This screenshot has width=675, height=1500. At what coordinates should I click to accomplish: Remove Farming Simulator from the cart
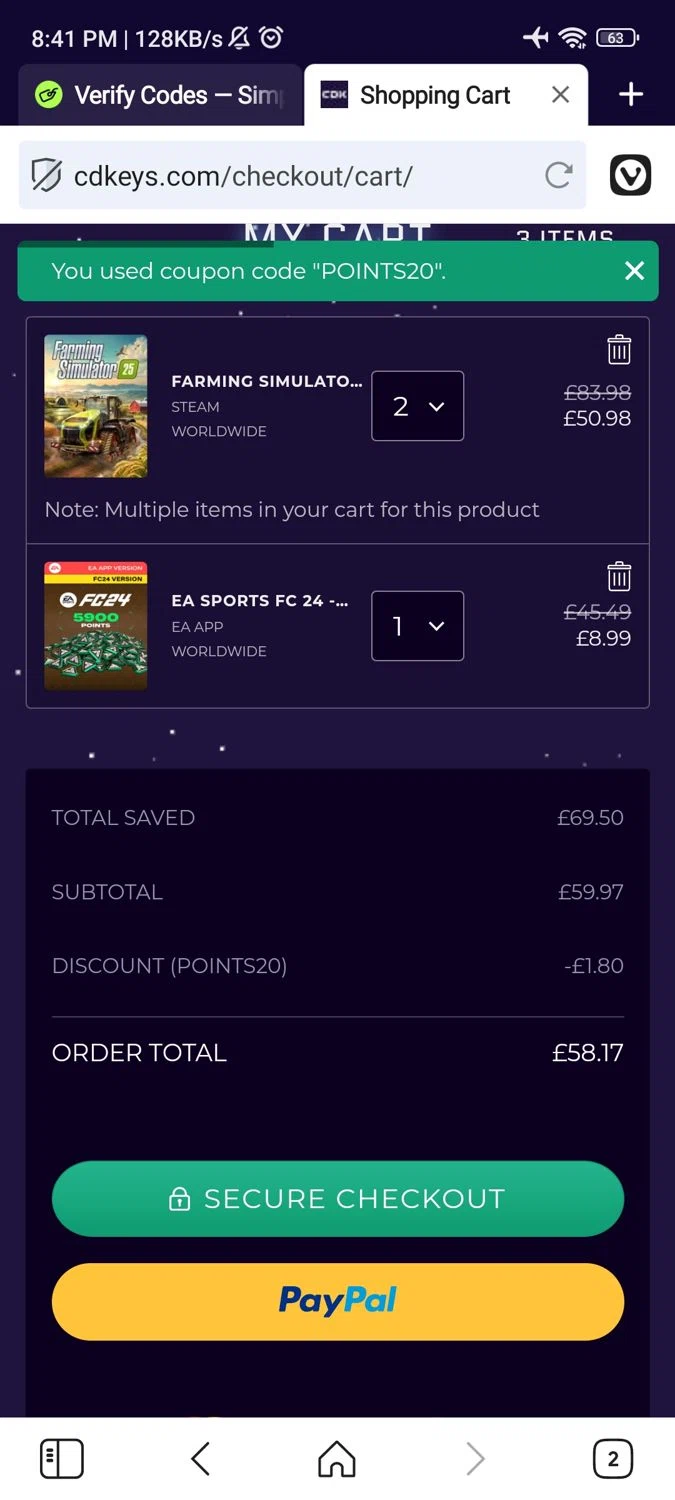(619, 350)
